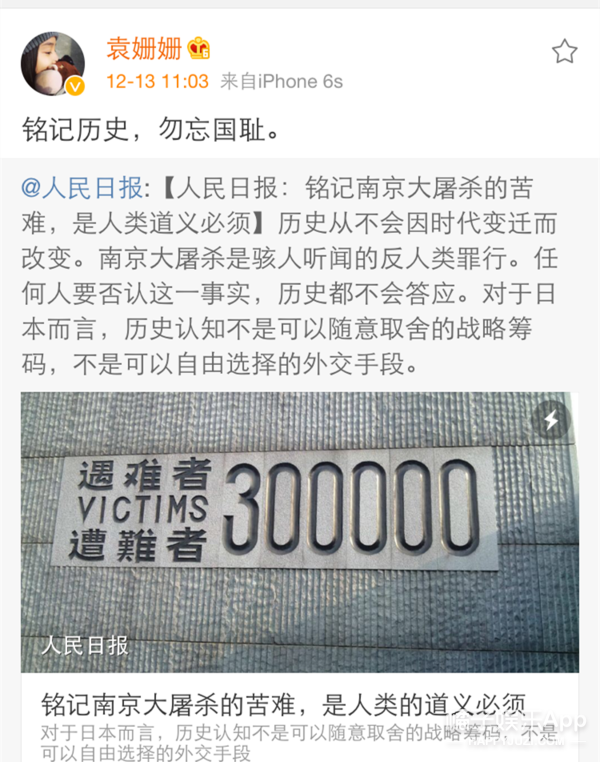The height and width of the screenshot is (762, 600).
Task: Open the @人民日报 mention link
Action: coord(82,186)
